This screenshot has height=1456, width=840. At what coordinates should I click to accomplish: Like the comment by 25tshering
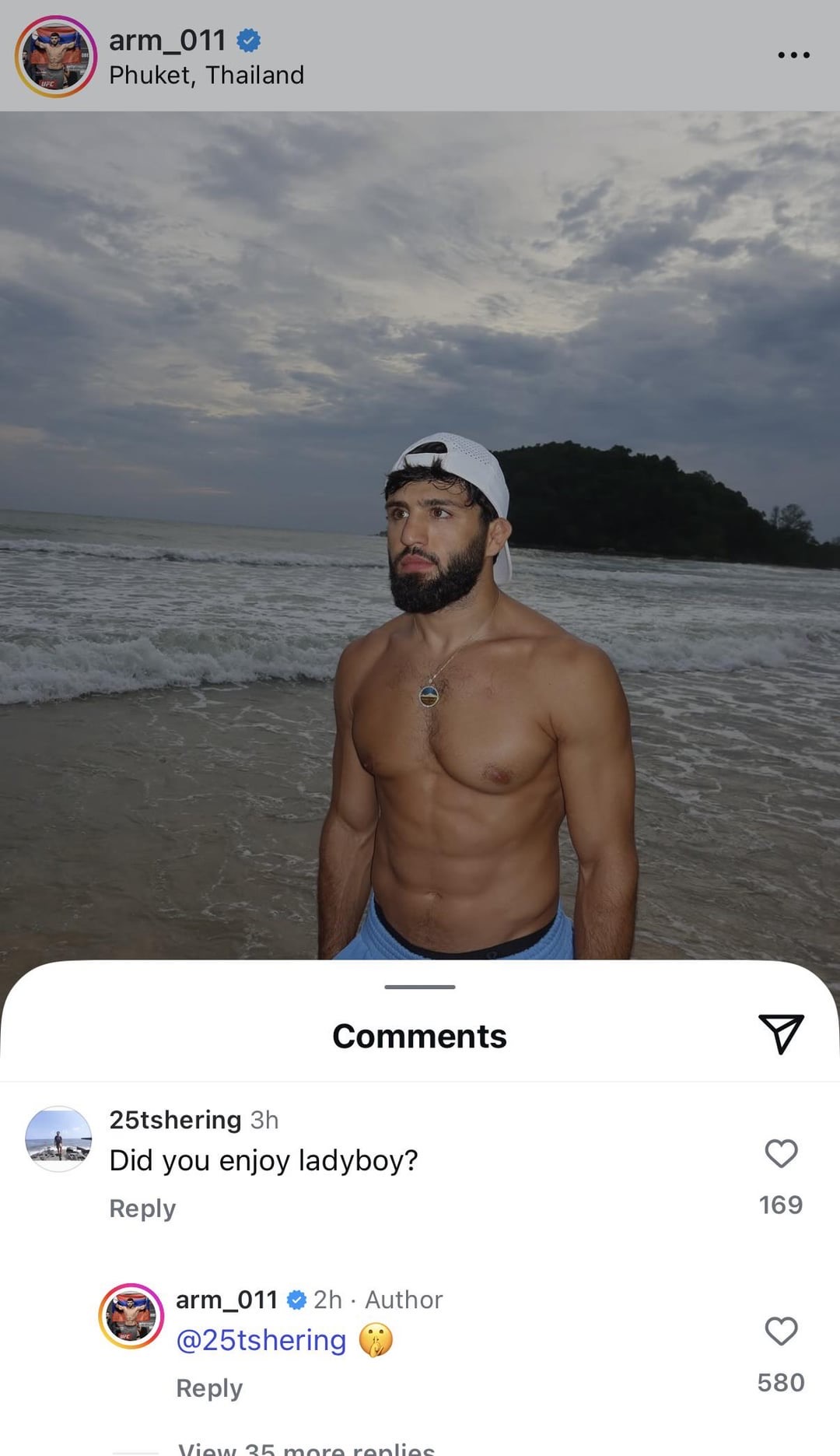pyautogui.click(x=781, y=1153)
